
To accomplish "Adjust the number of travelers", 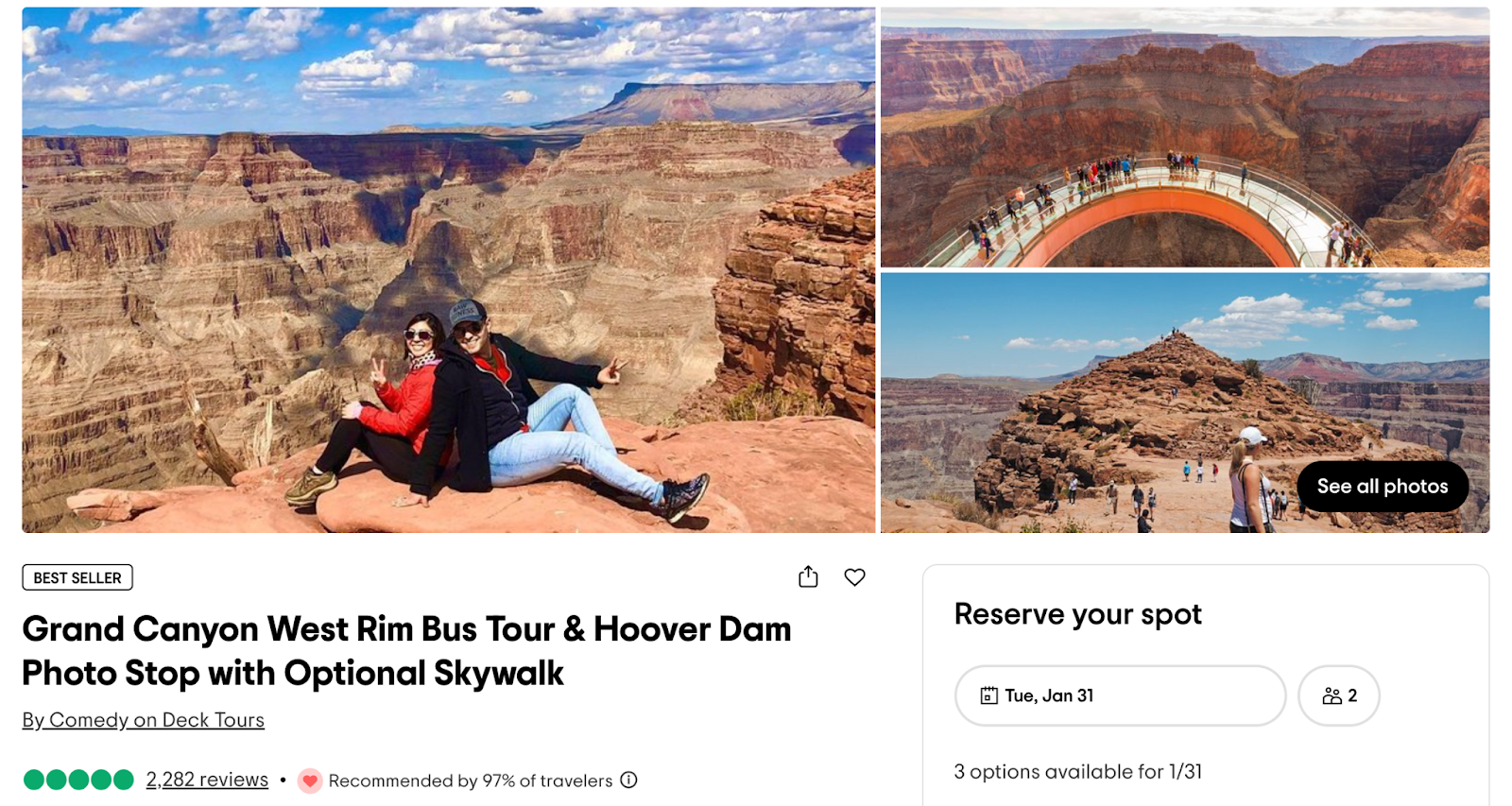I will [1338, 695].
